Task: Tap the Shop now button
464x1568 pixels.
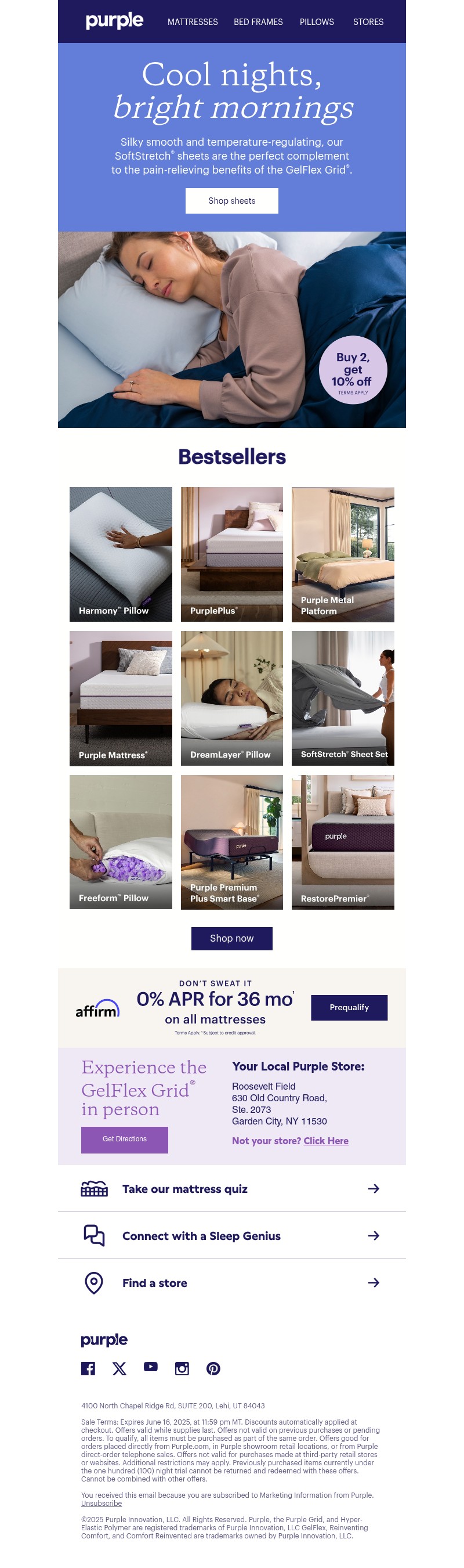Action: click(231, 938)
